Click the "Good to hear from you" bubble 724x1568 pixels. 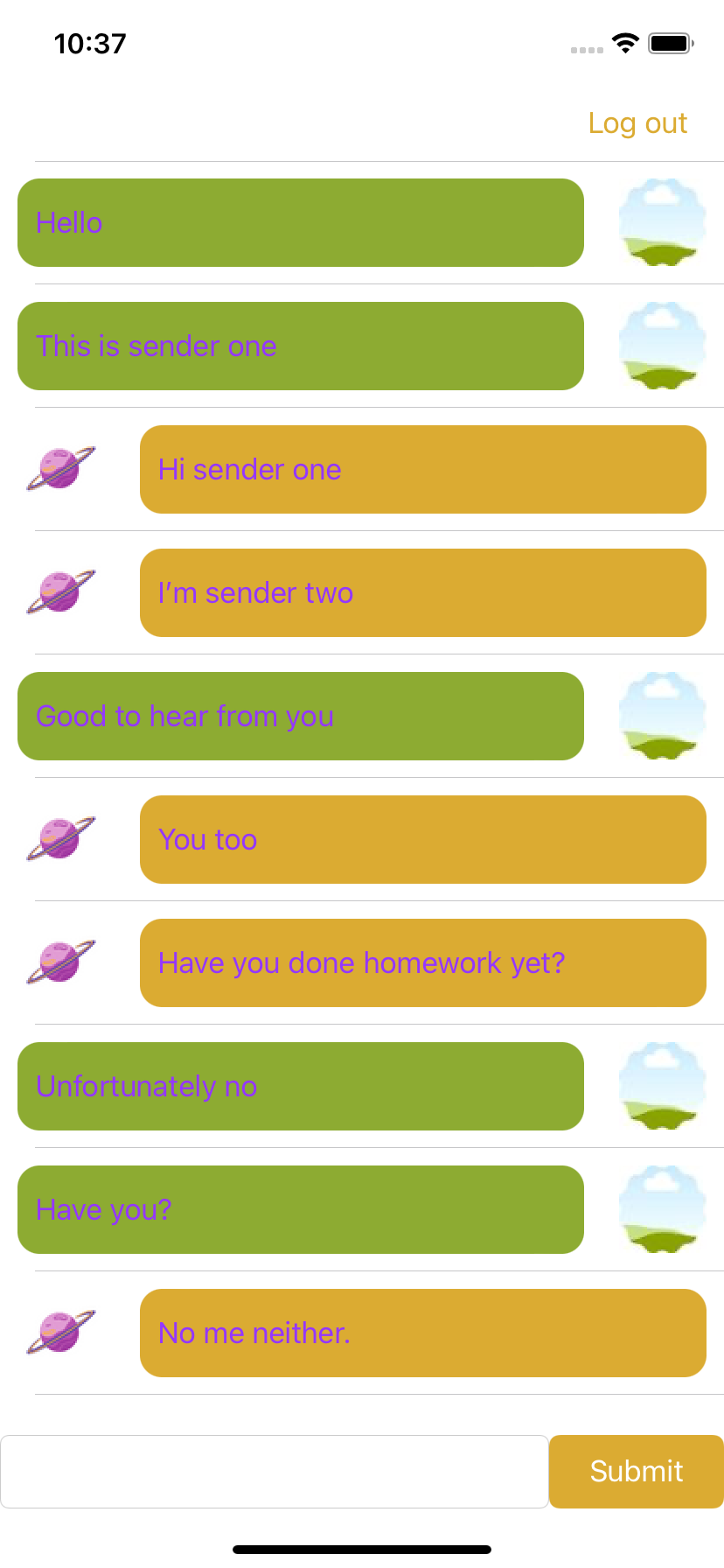click(300, 716)
